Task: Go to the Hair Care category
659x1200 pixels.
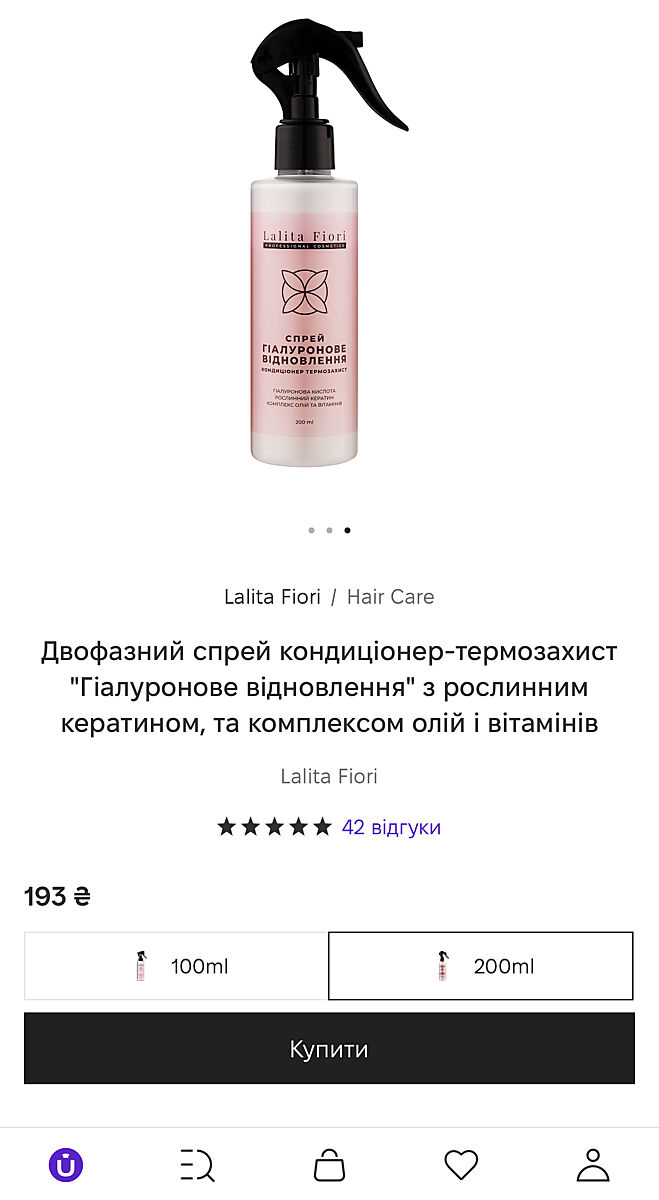Action: pos(390,597)
